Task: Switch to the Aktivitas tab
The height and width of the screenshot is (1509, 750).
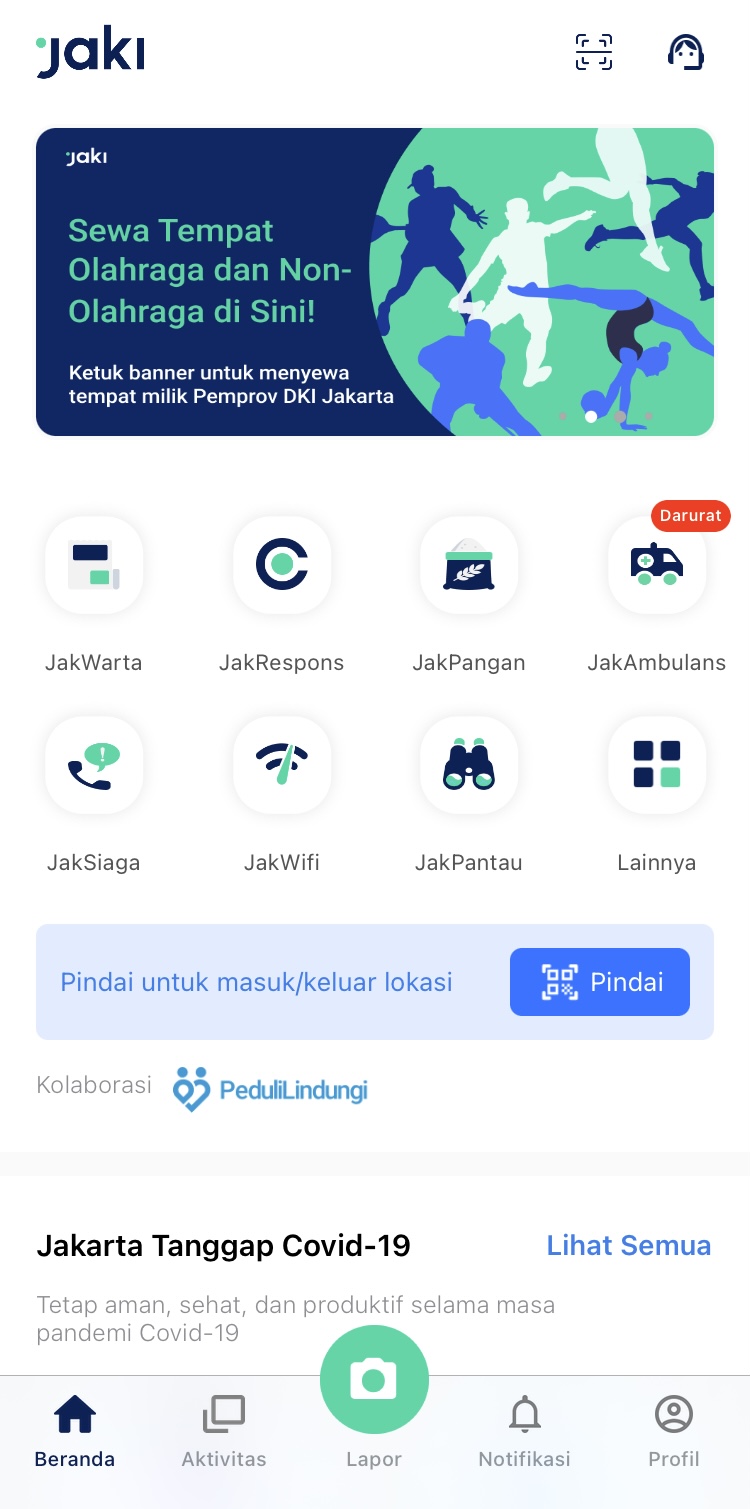Action: coord(224,1432)
